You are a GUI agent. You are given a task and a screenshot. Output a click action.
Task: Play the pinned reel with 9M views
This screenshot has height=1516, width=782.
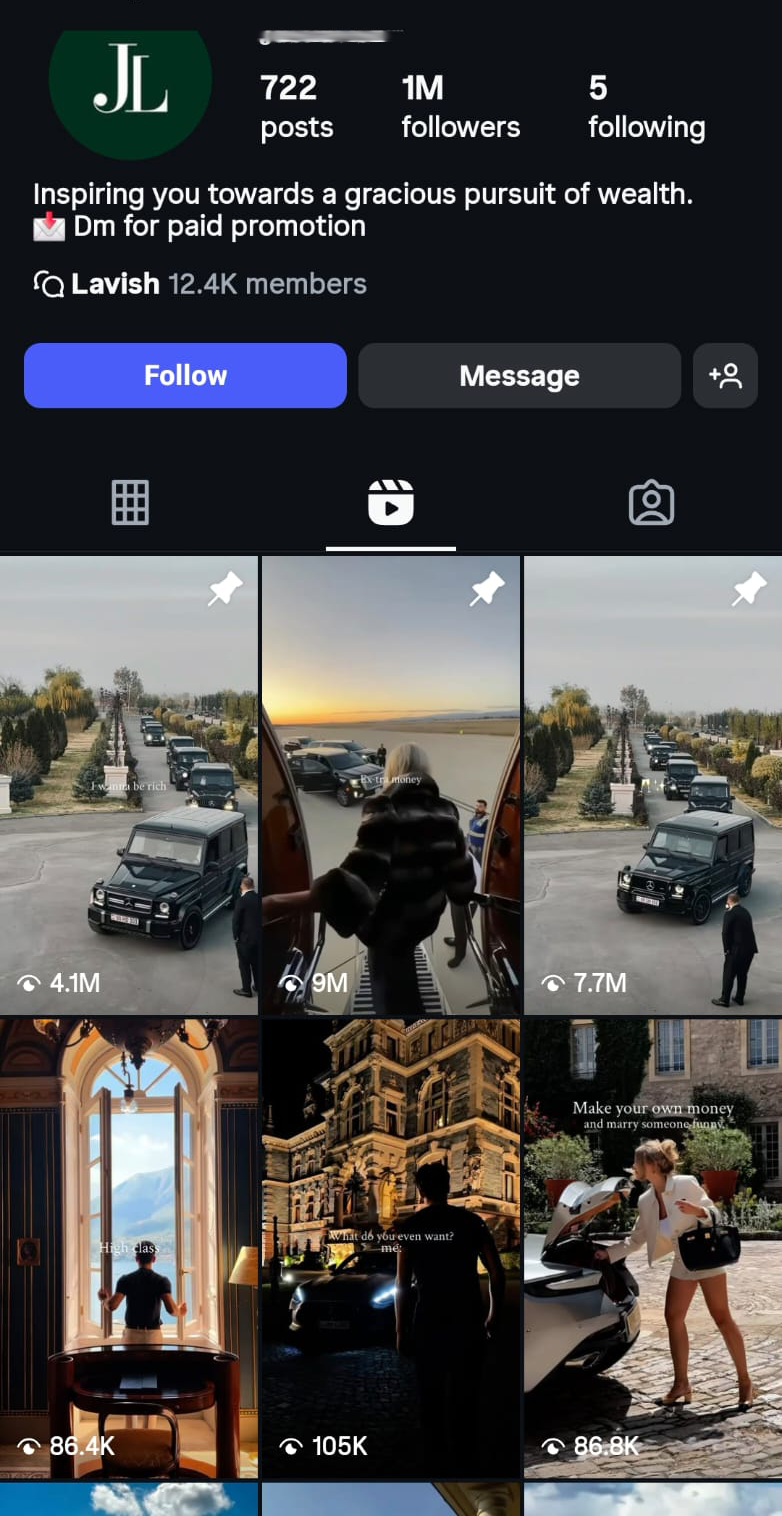(x=391, y=785)
